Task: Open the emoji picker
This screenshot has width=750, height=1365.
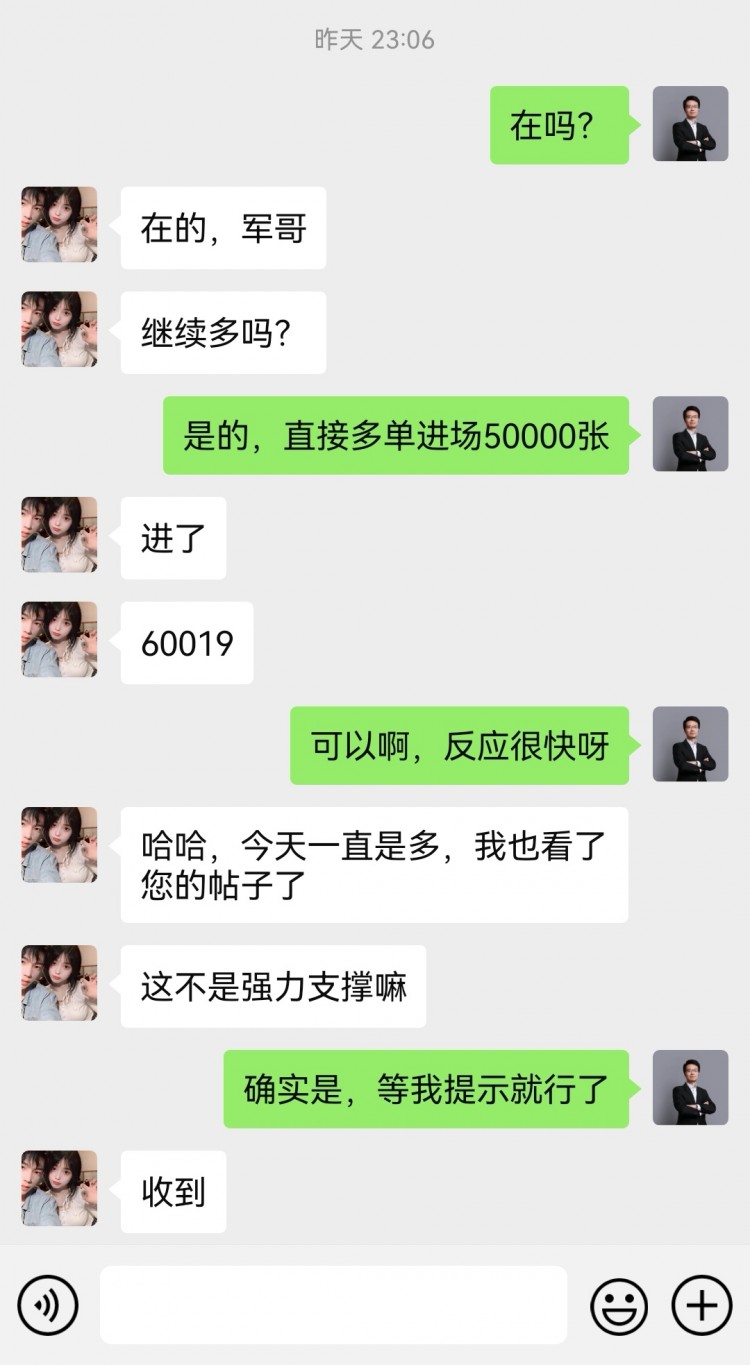Action: point(618,1305)
